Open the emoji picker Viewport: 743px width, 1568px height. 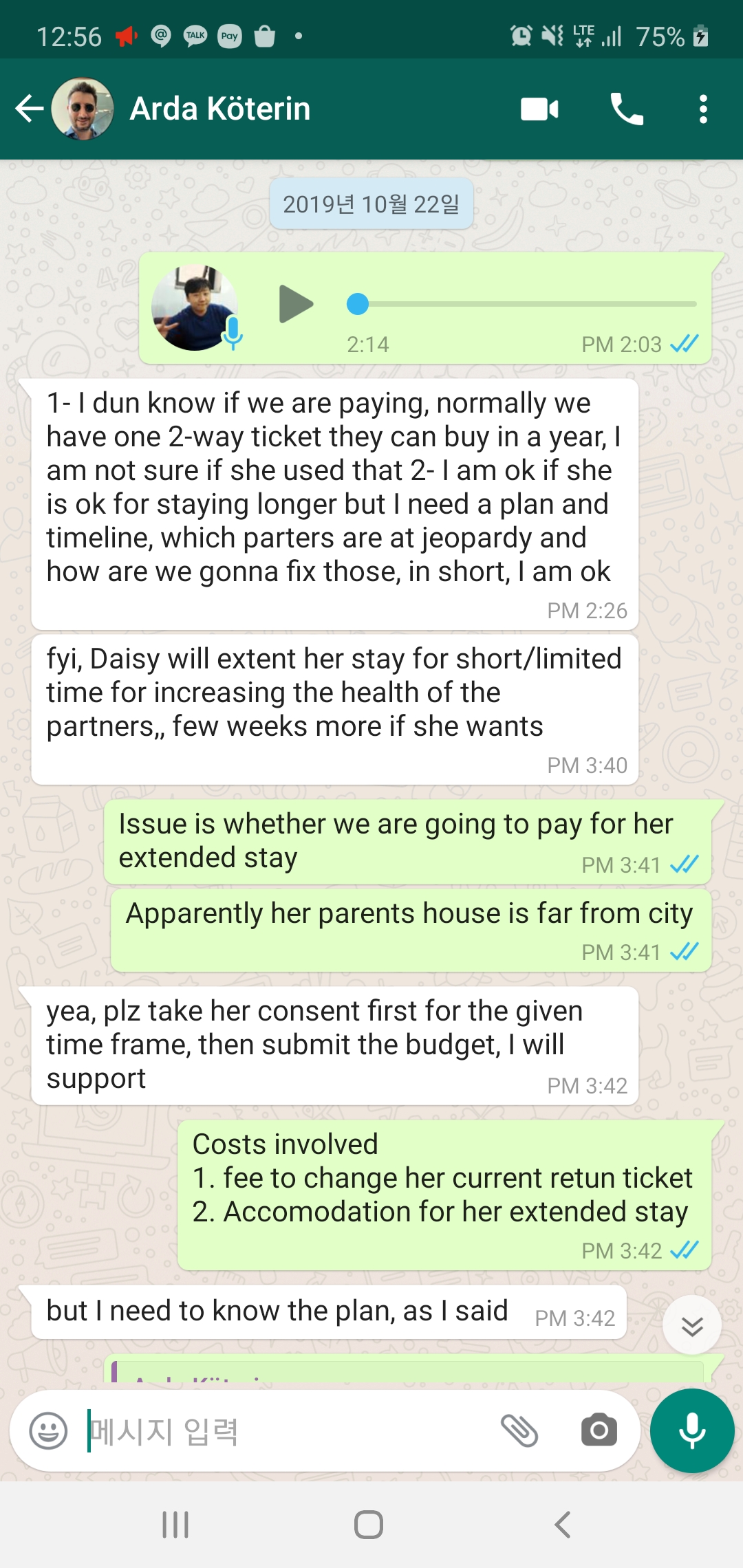[x=48, y=1431]
